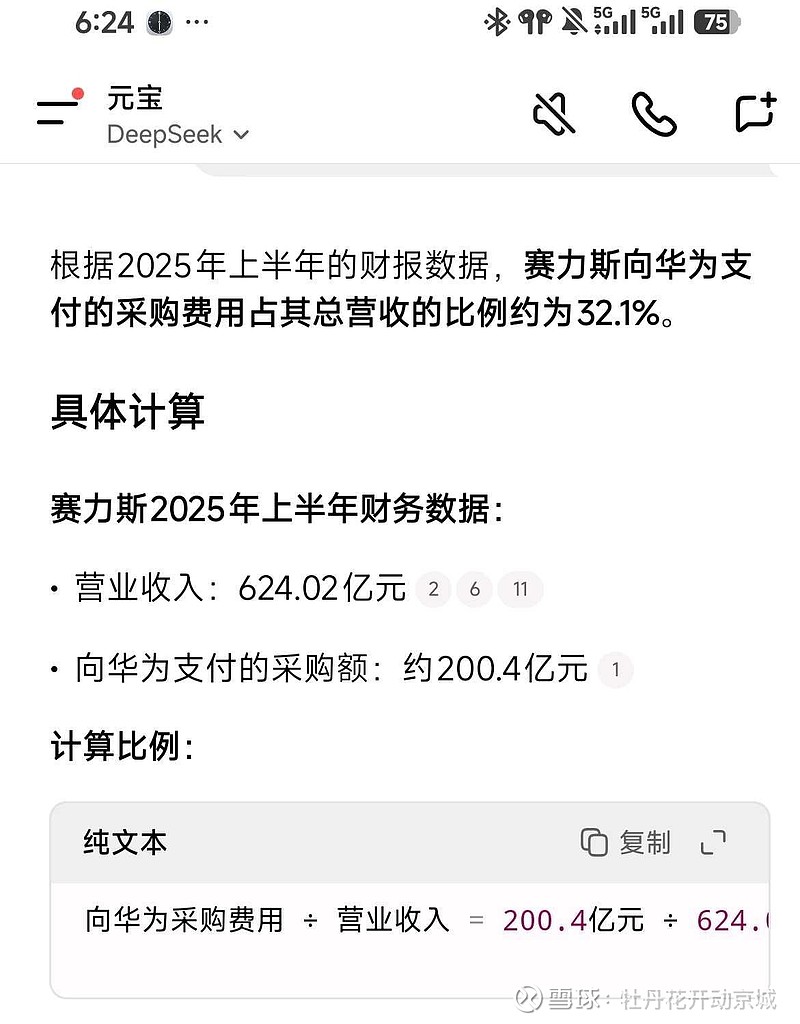Expand source citation badge 1
Screen dimensions: 800x1024
tap(616, 668)
